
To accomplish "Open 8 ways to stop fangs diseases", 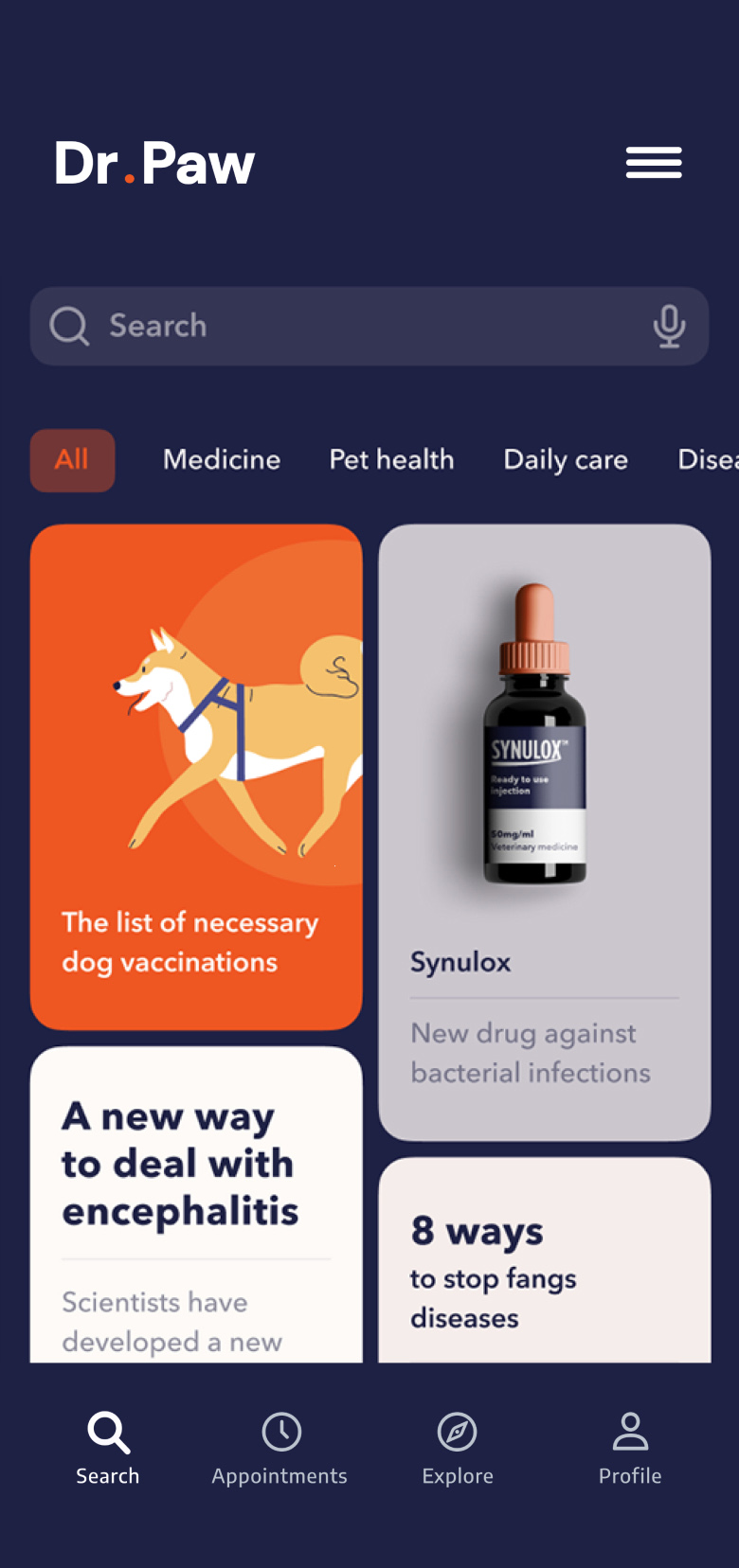I will [x=544, y=1261].
